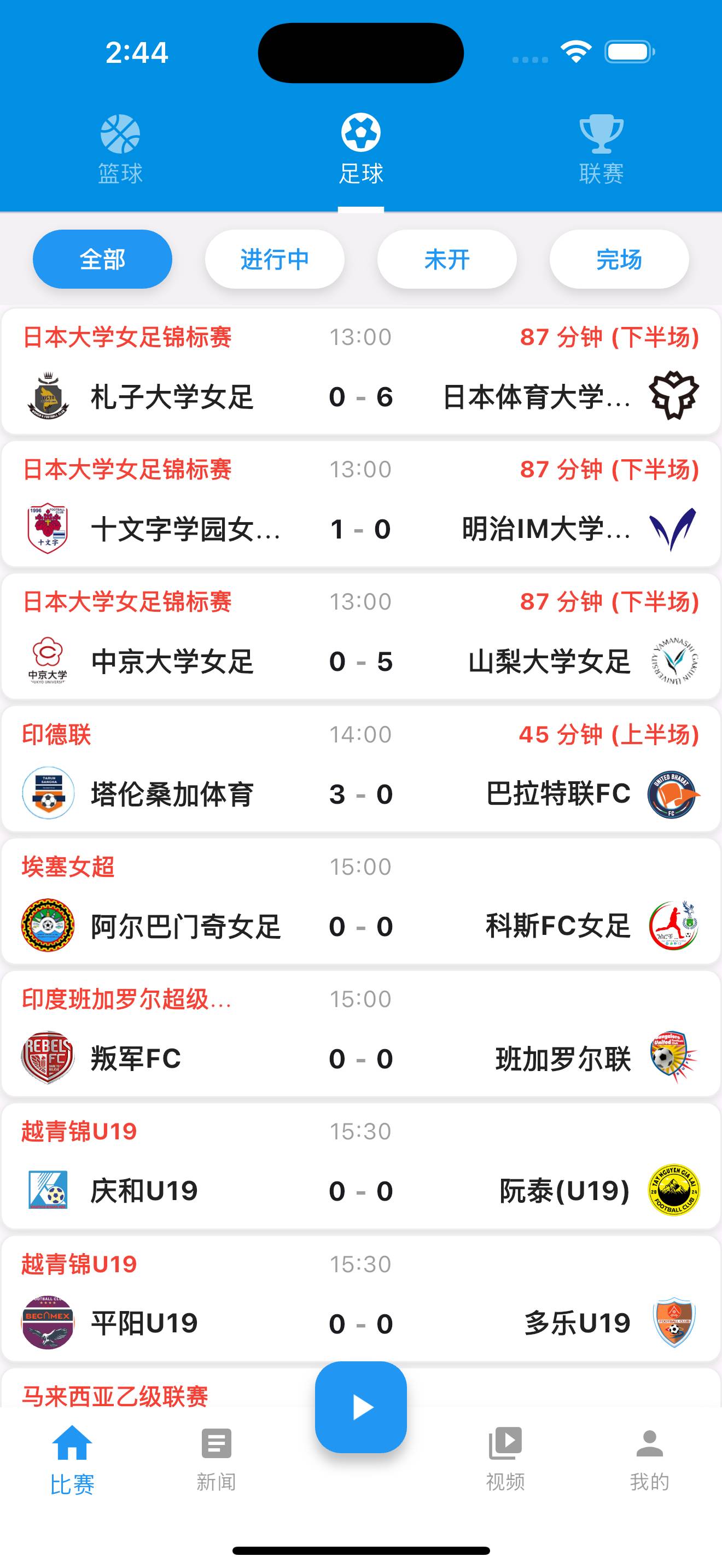Open the 中京大学女足 vs 山梨大学女足 match
Viewport: 722px width, 1568px height.
pos(361,636)
